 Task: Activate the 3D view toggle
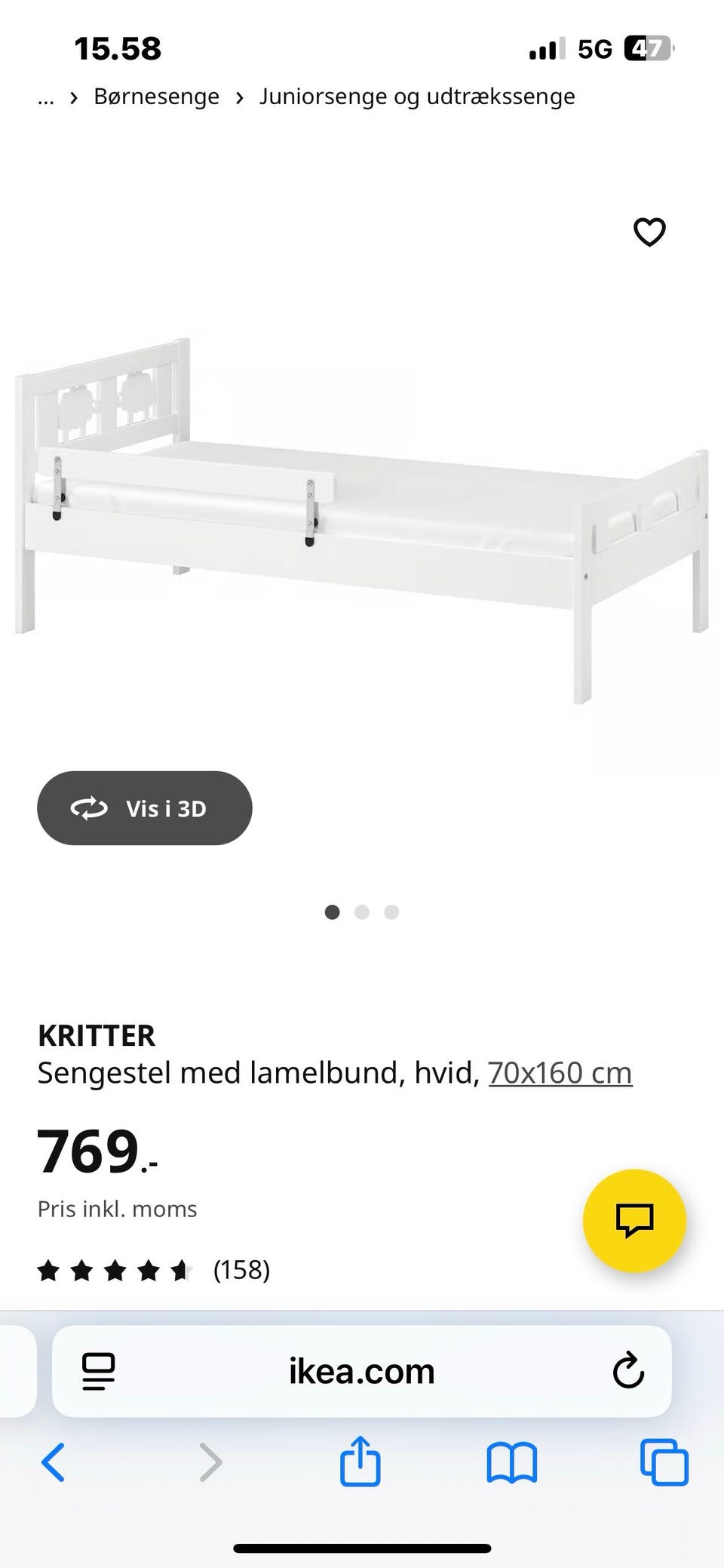pos(145,807)
